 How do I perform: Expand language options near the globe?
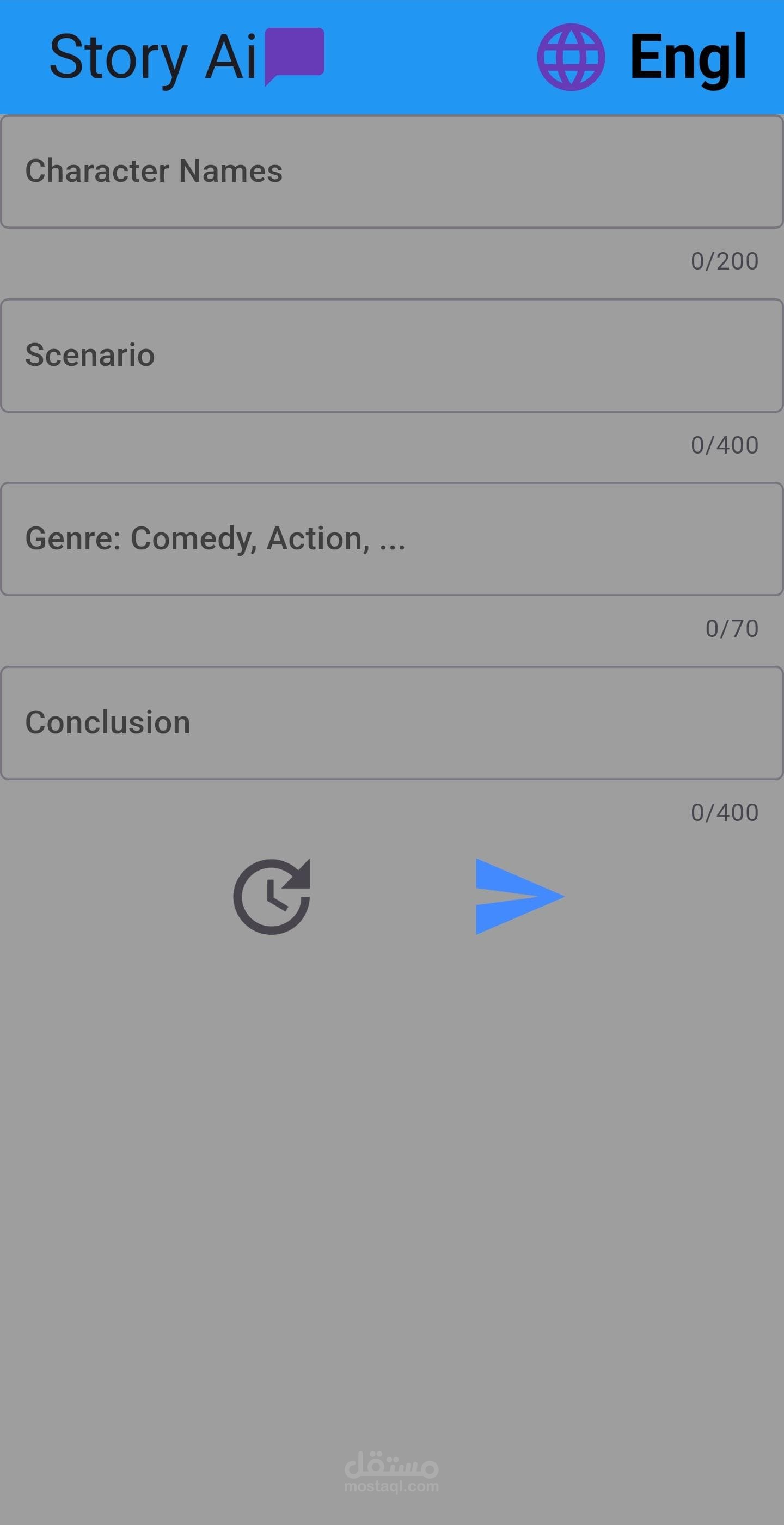click(572, 56)
